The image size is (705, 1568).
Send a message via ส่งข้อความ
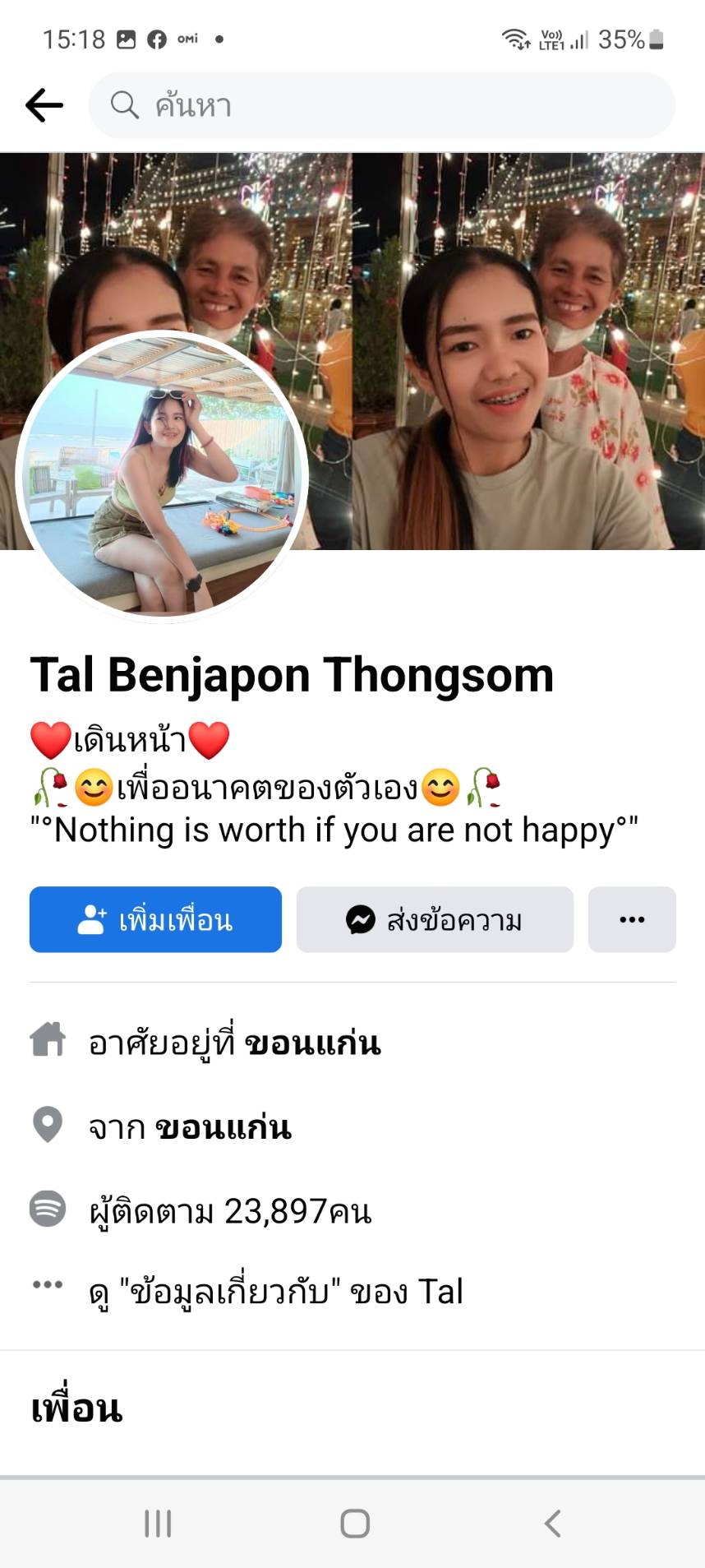pos(435,919)
